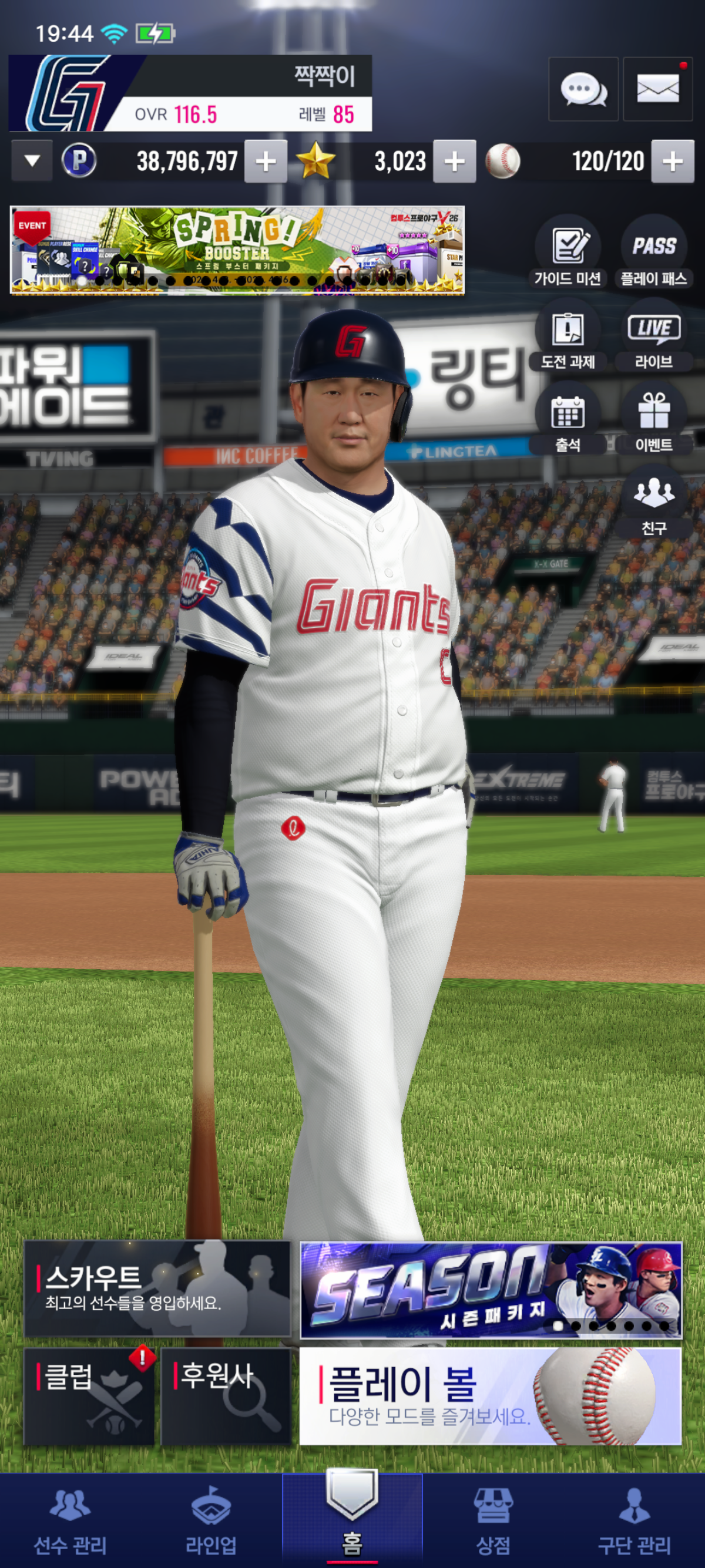The height and width of the screenshot is (1568, 705).
Task: Open the Spring Booster event banner
Action: point(237,250)
